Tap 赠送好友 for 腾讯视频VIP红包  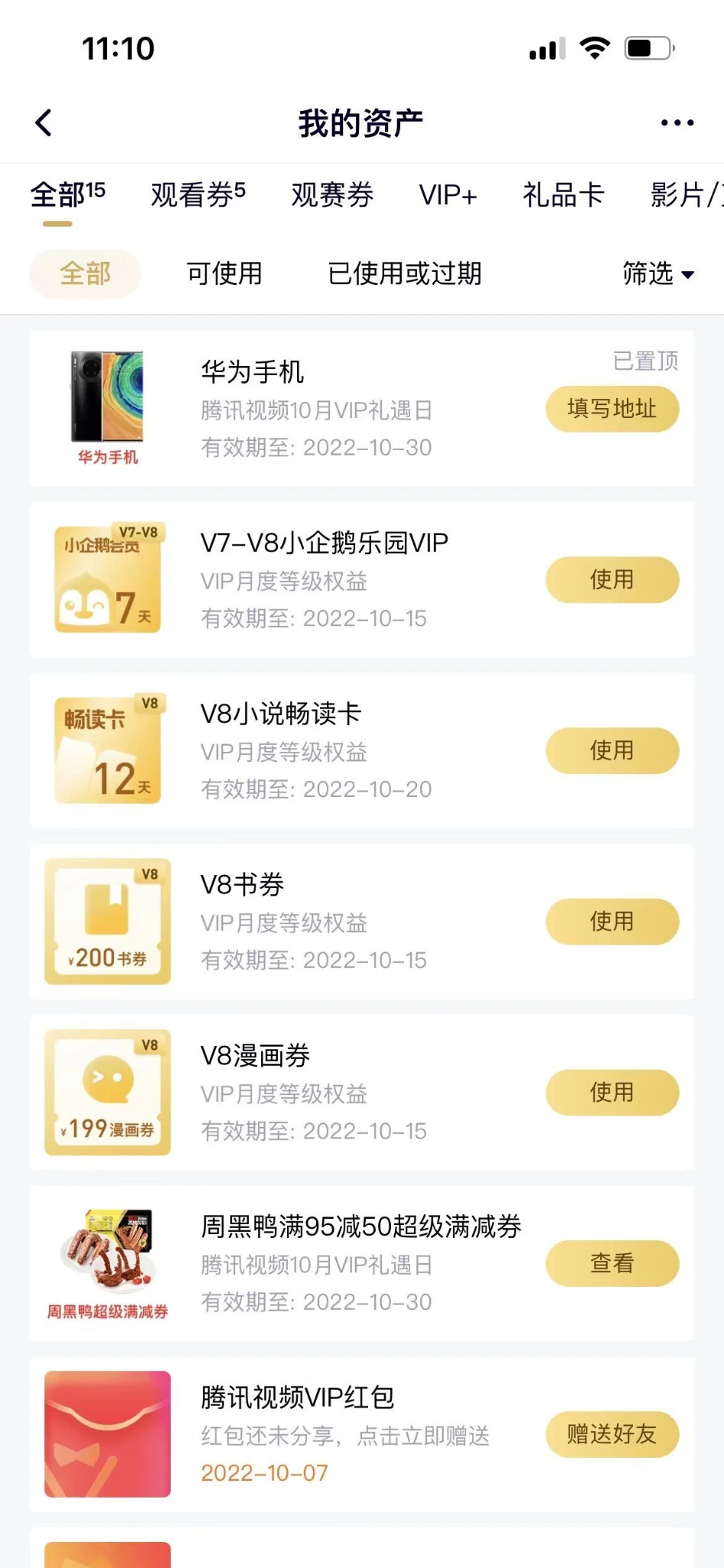point(611,1434)
